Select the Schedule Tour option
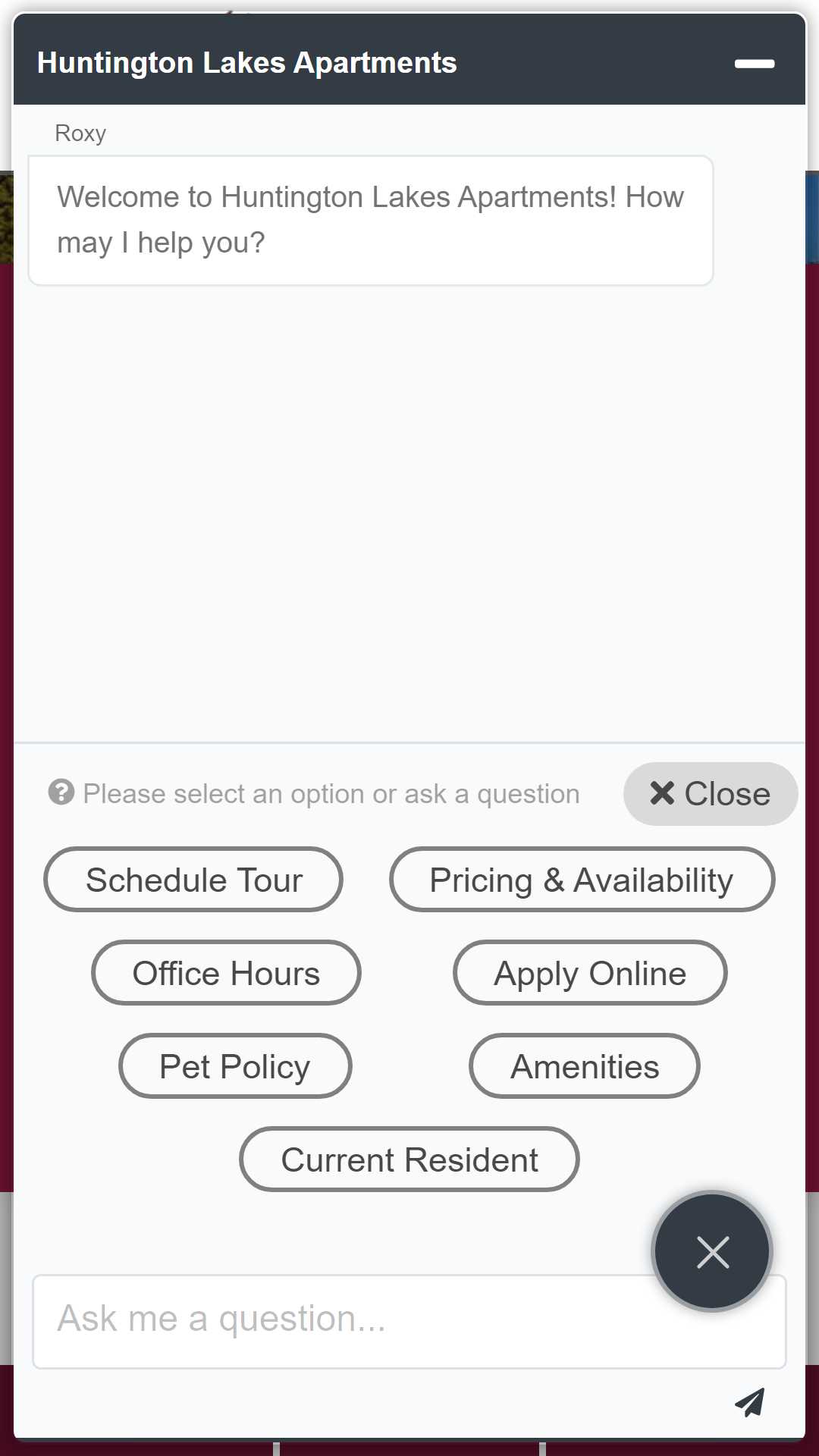Screen dimensions: 819x1456 [193, 880]
